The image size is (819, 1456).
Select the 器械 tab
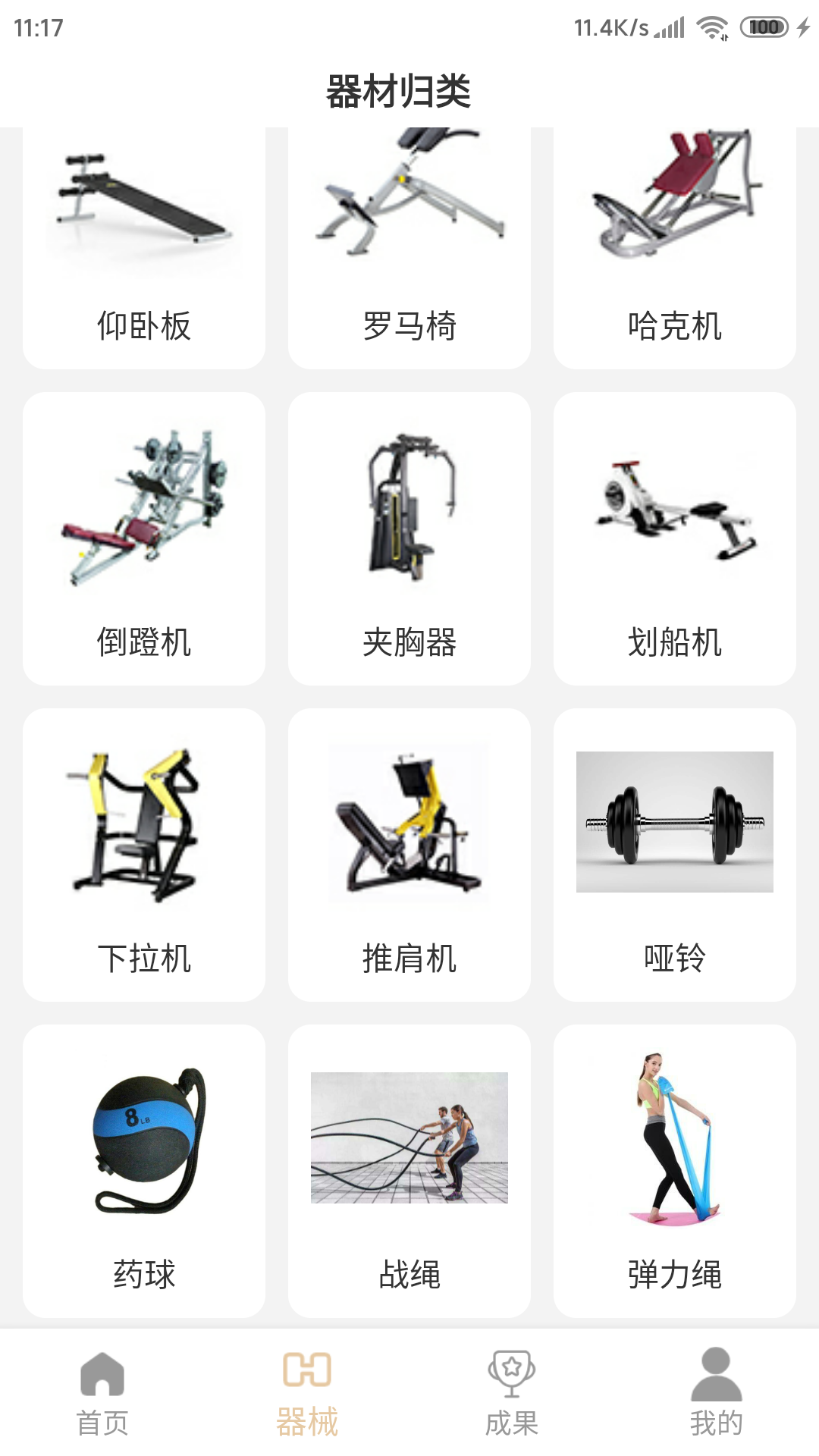307,1392
